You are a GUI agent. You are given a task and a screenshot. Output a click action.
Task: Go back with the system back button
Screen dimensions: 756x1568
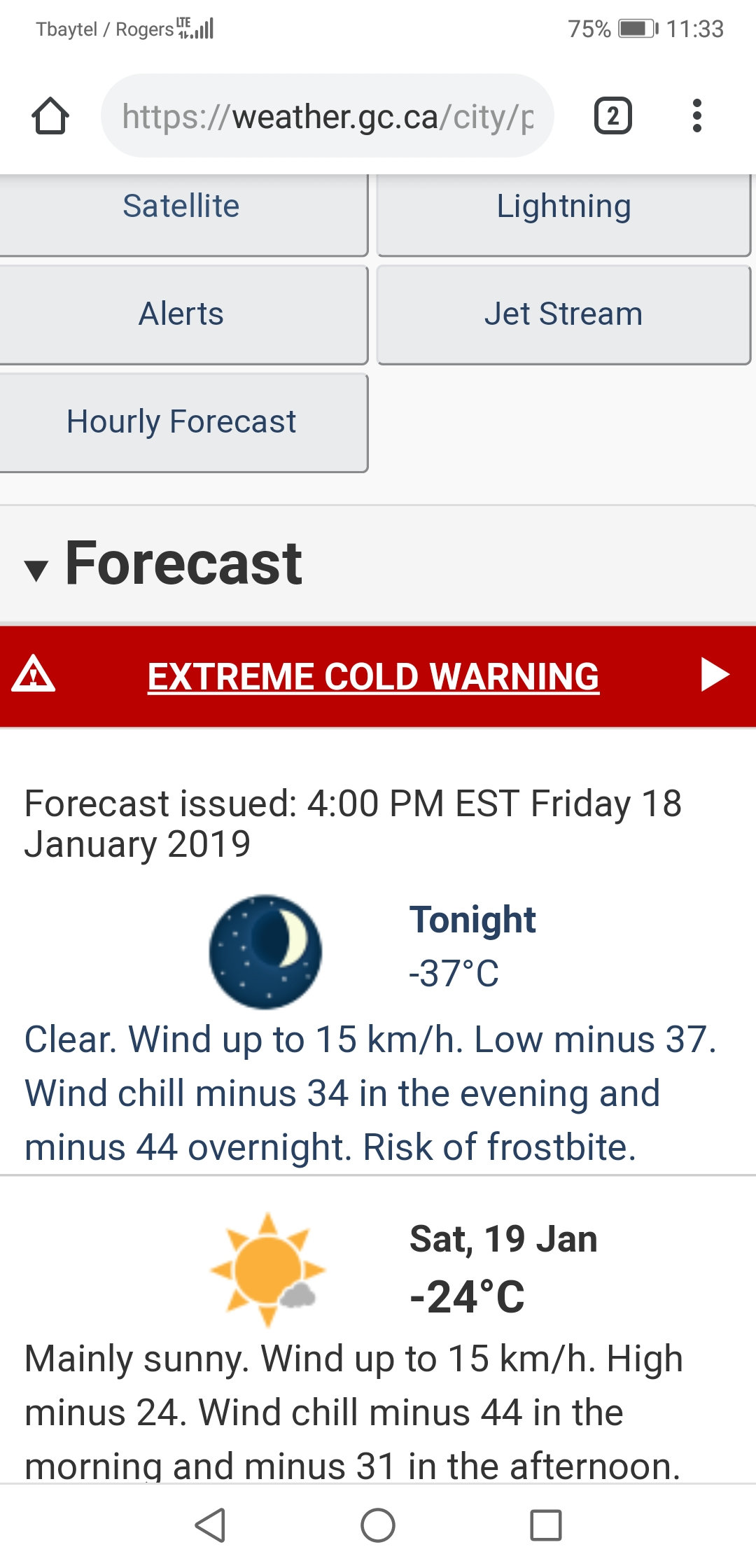point(209,1525)
